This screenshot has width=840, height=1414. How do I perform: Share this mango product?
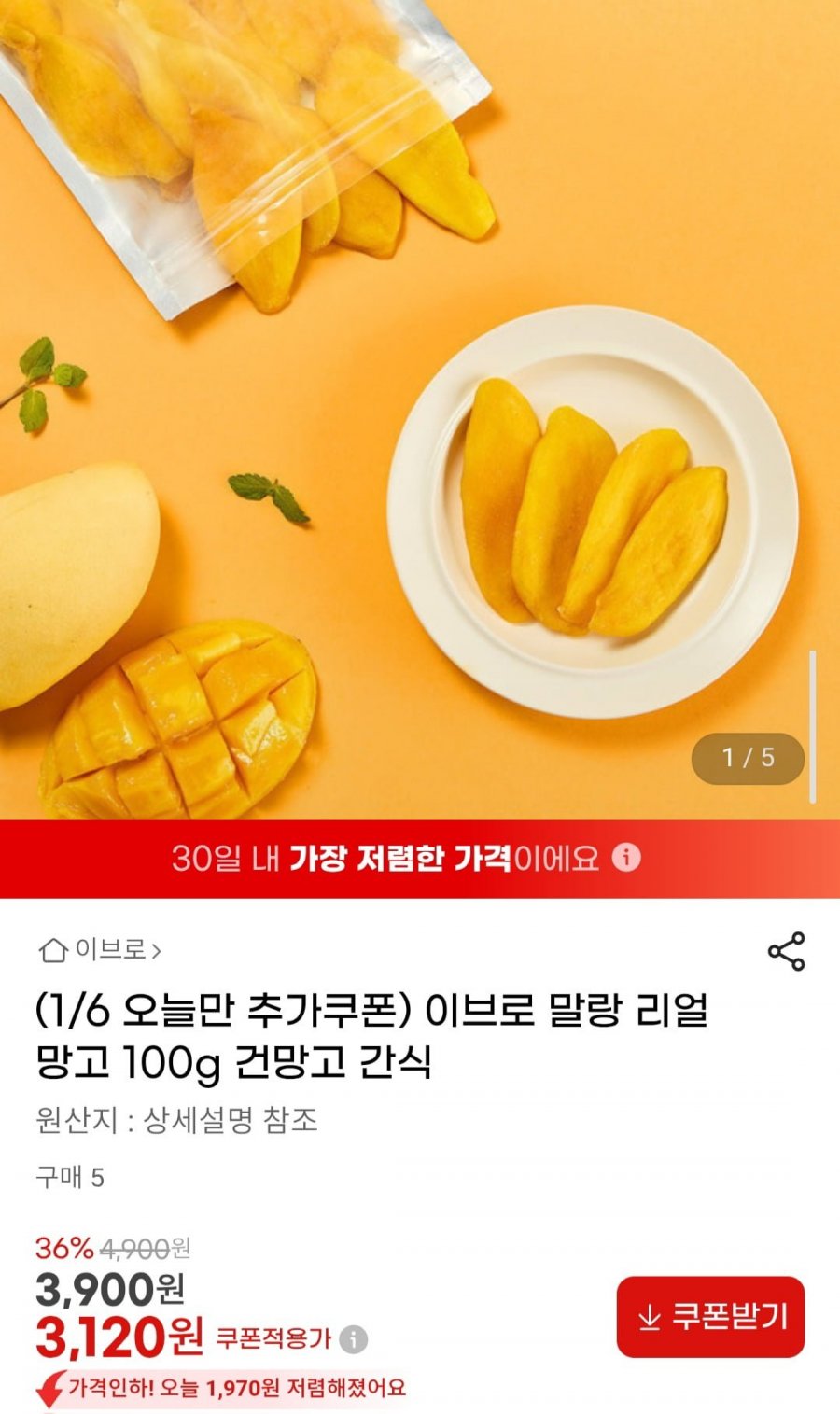pos(786,951)
